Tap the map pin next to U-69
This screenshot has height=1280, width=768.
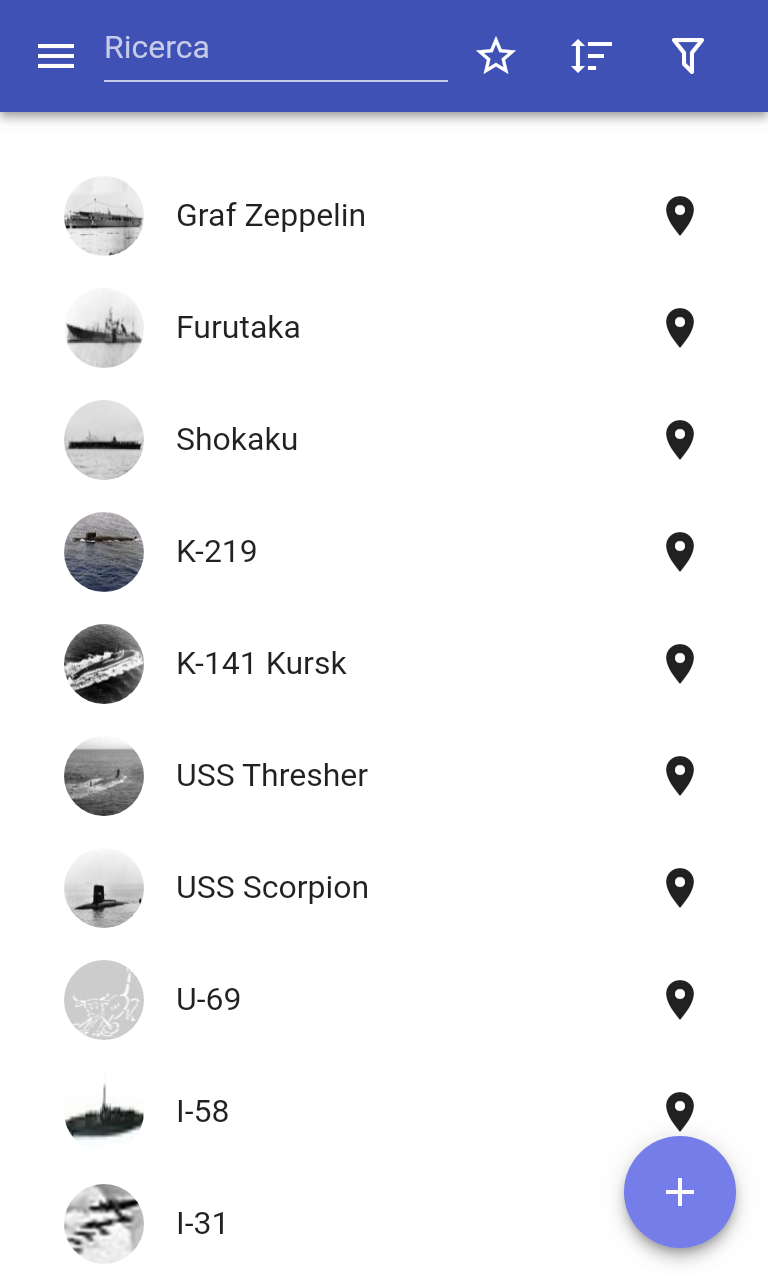[x=680, y=1000]
